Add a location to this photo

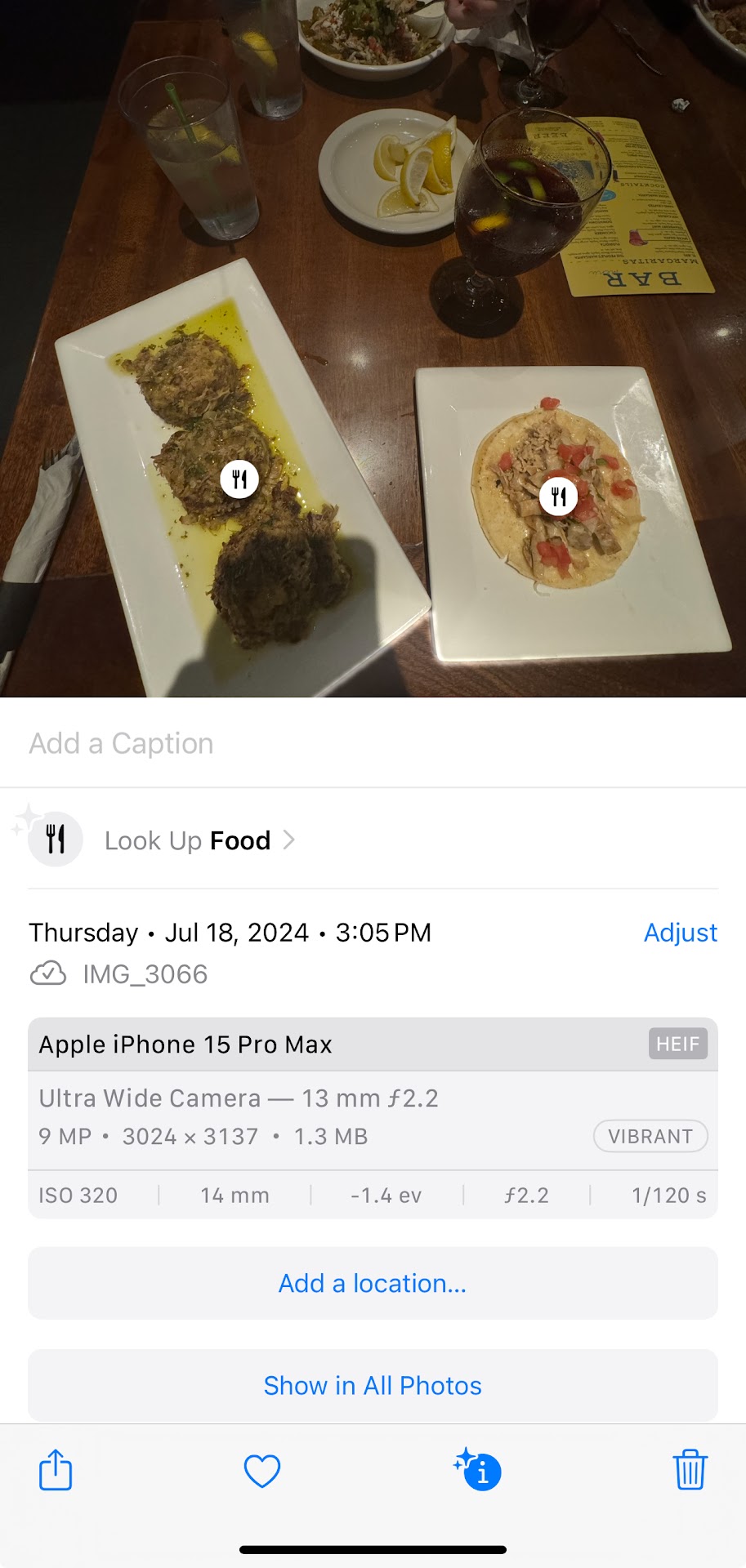click(373, 1284)
